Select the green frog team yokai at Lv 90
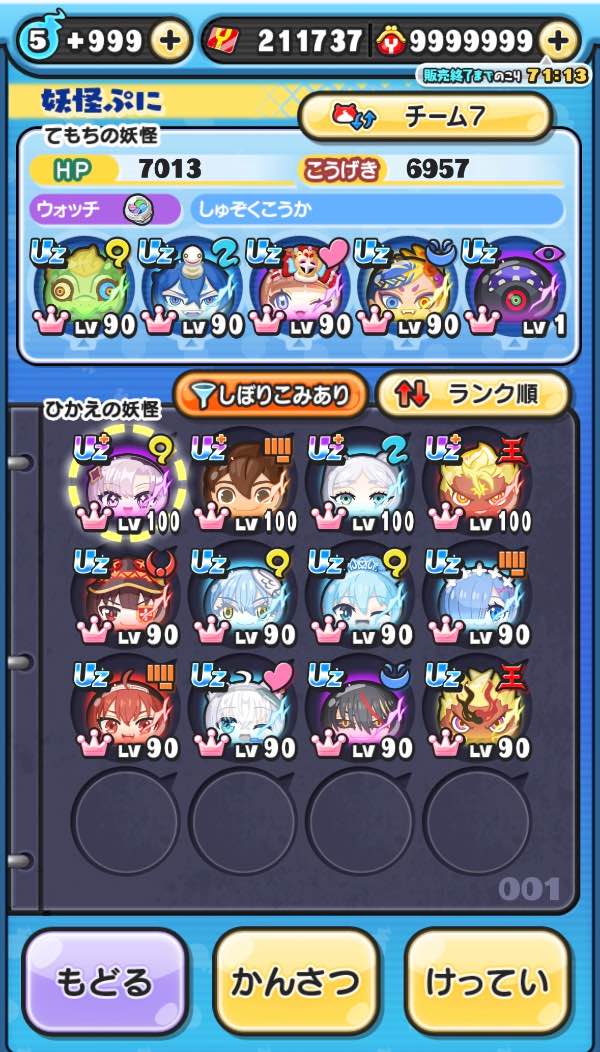Screen dimensions: 600x1052 [86, 288]
